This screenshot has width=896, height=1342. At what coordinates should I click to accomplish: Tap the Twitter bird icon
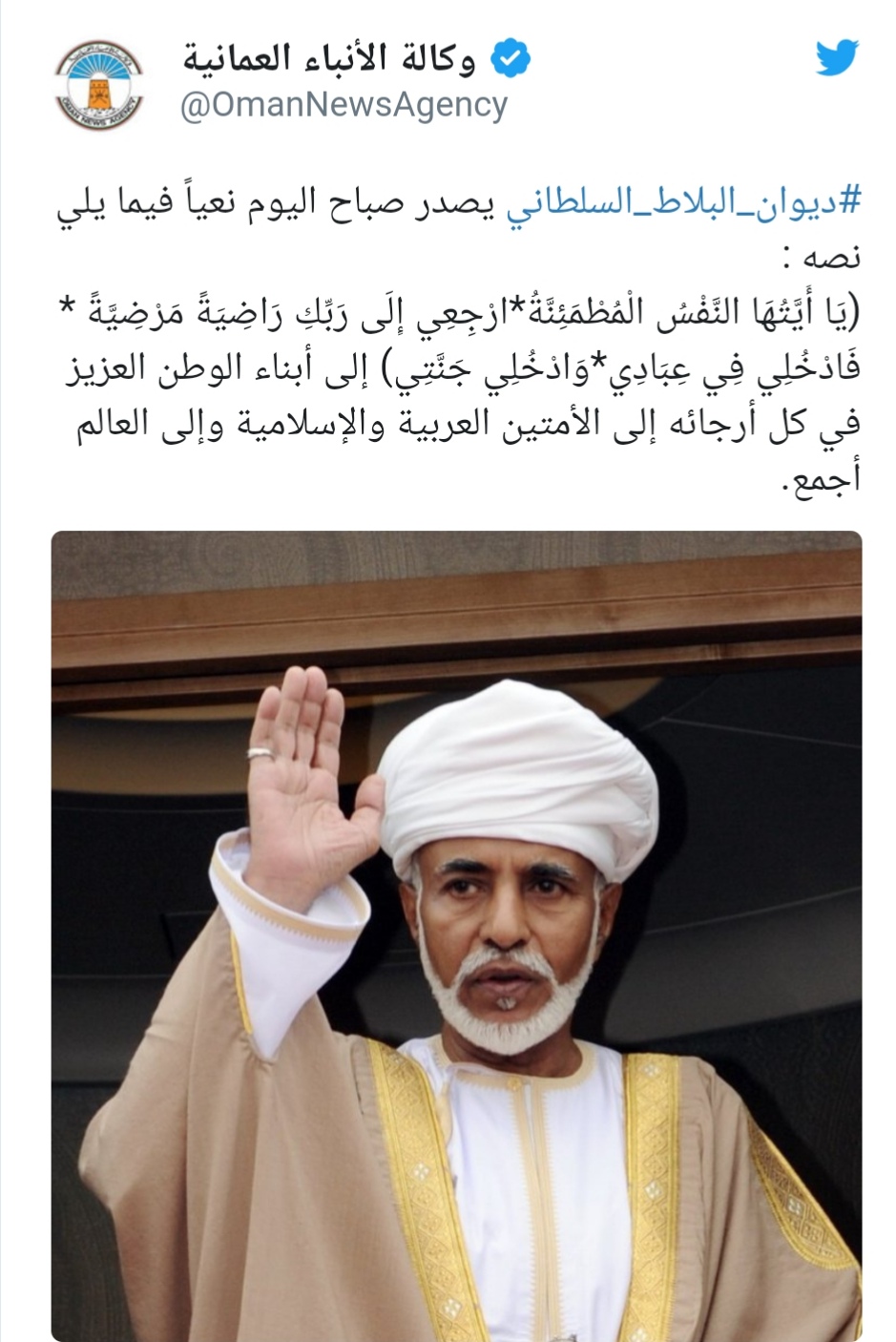(x=837, y=58)
